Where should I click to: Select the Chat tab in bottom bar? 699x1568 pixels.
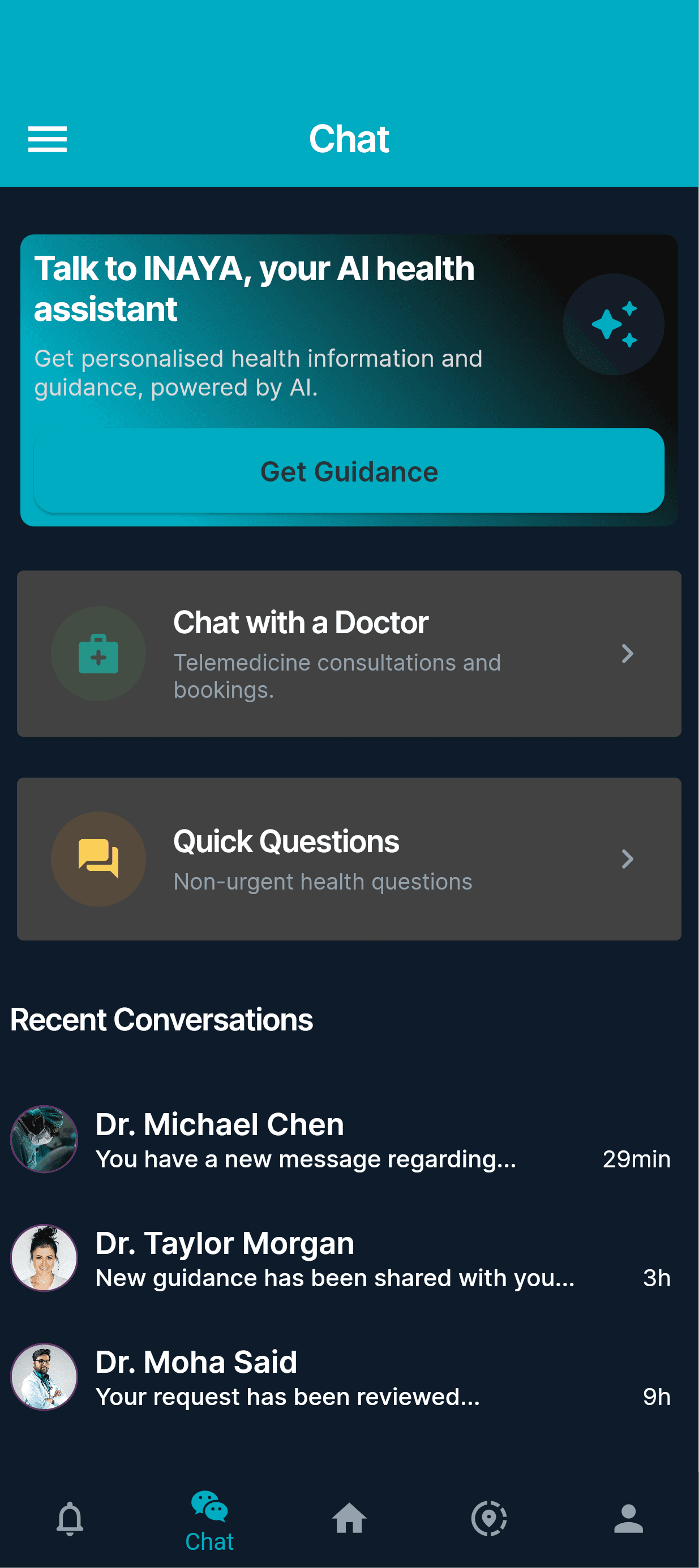click(209, 1520)
